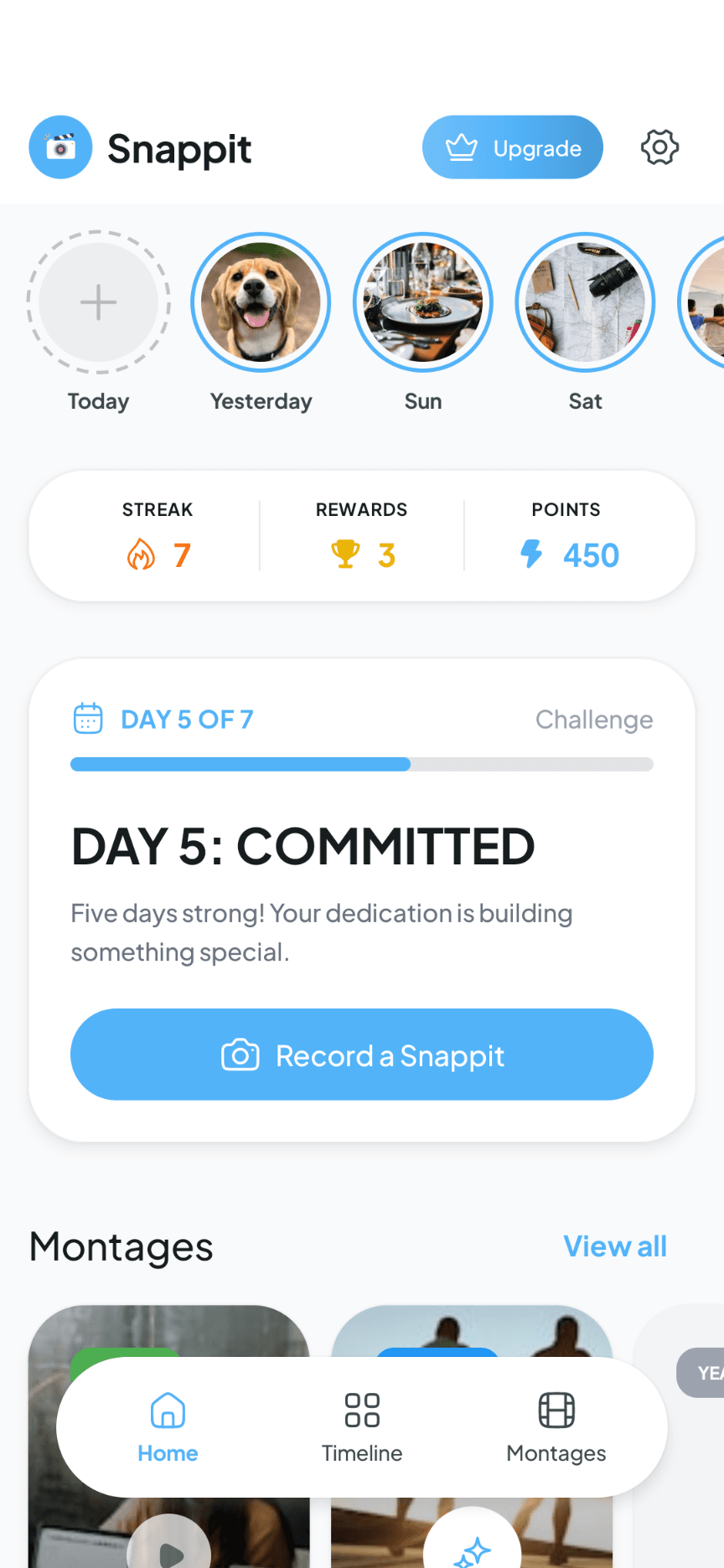Click the camera icon on Record a Snappit

point(240,1055)
